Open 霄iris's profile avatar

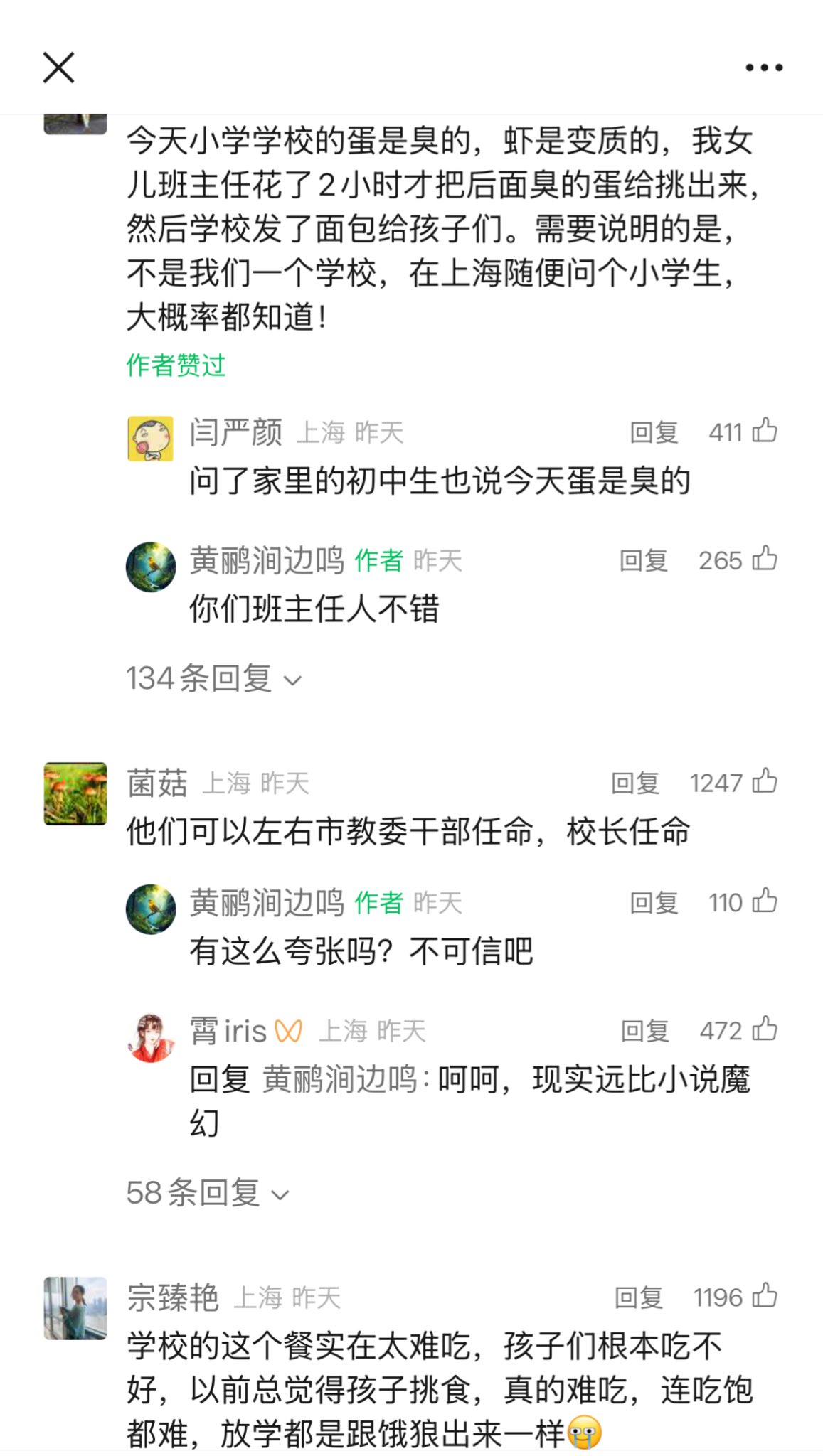tap(151, 1038)
